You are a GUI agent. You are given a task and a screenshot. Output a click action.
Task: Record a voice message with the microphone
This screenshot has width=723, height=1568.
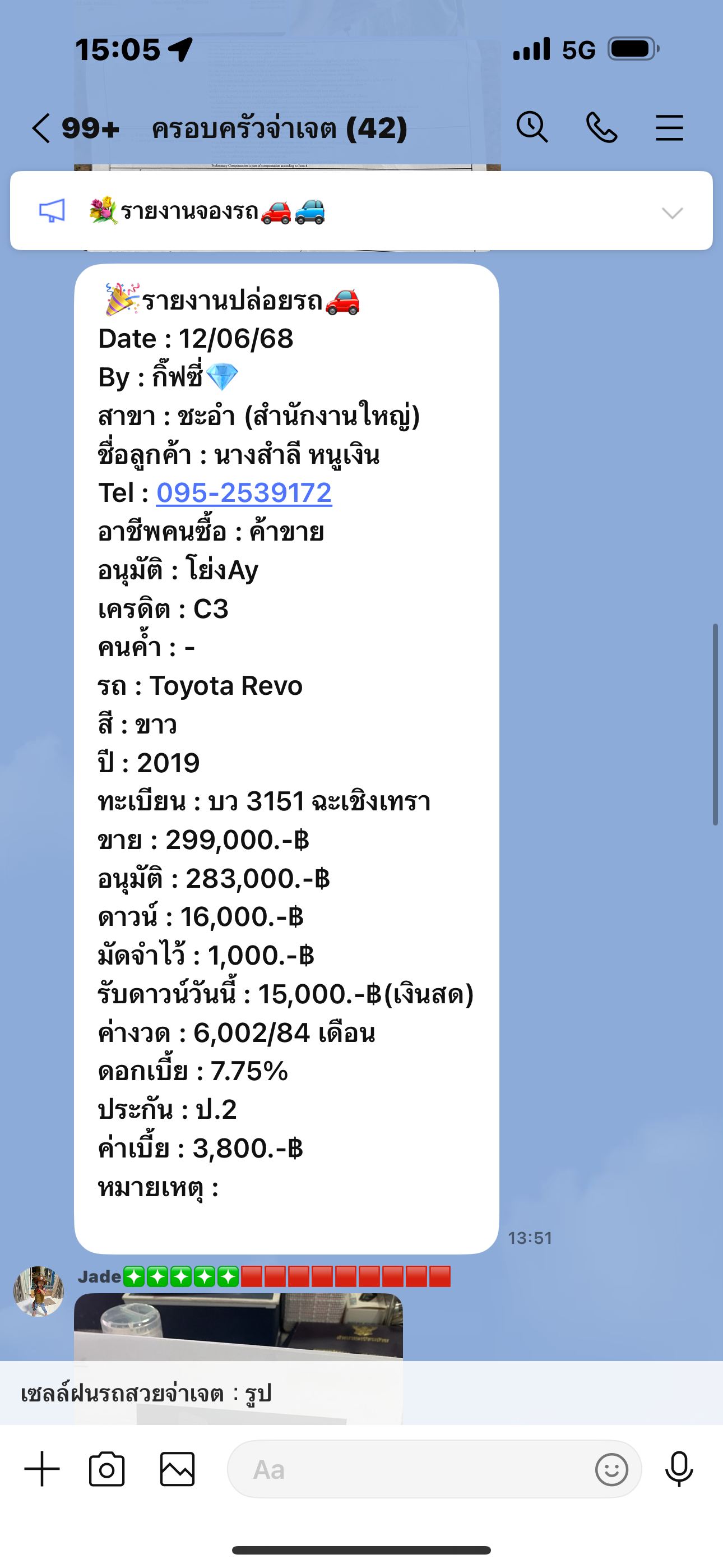point(679,1469)
